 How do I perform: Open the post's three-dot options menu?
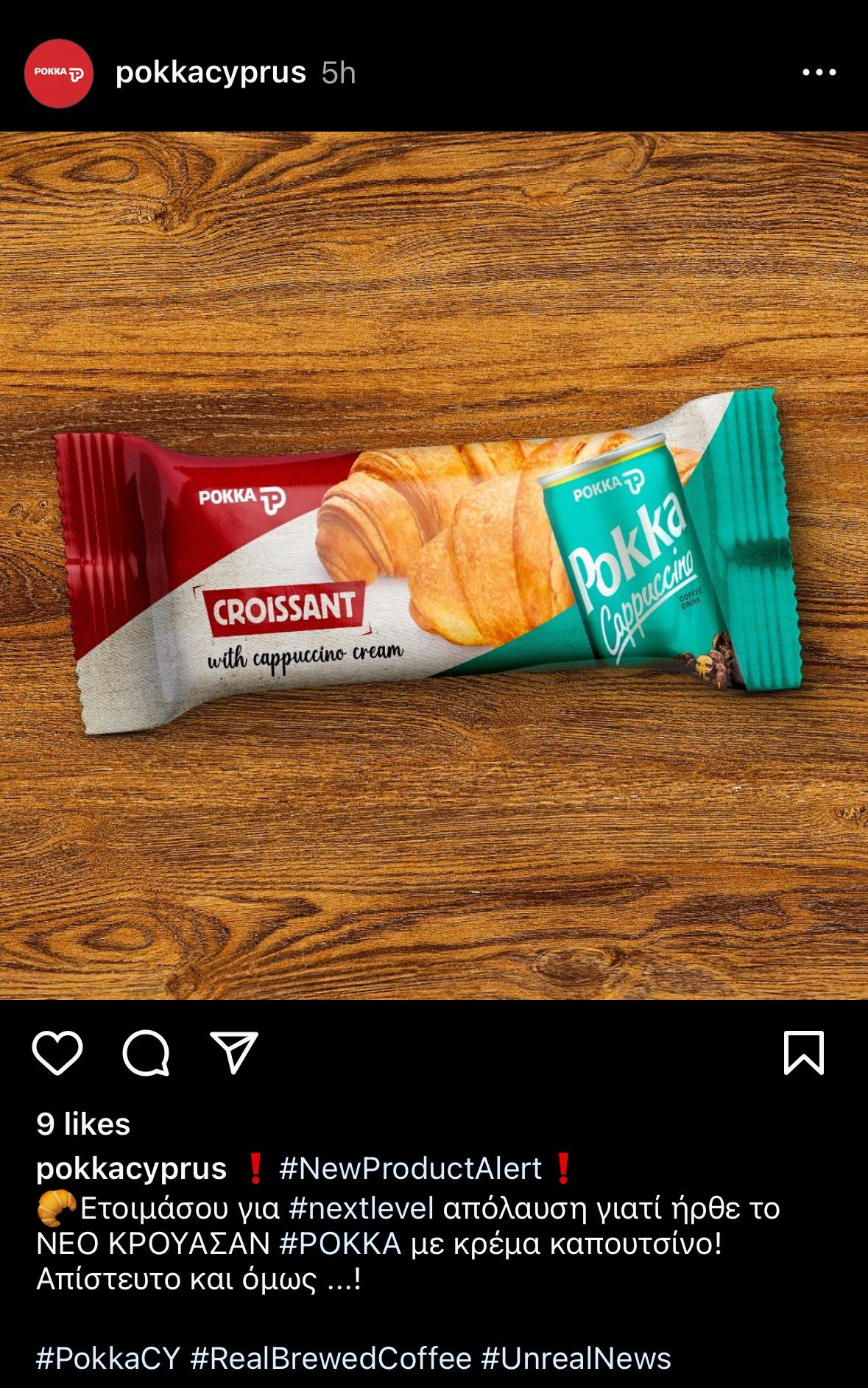click(819, 72)
